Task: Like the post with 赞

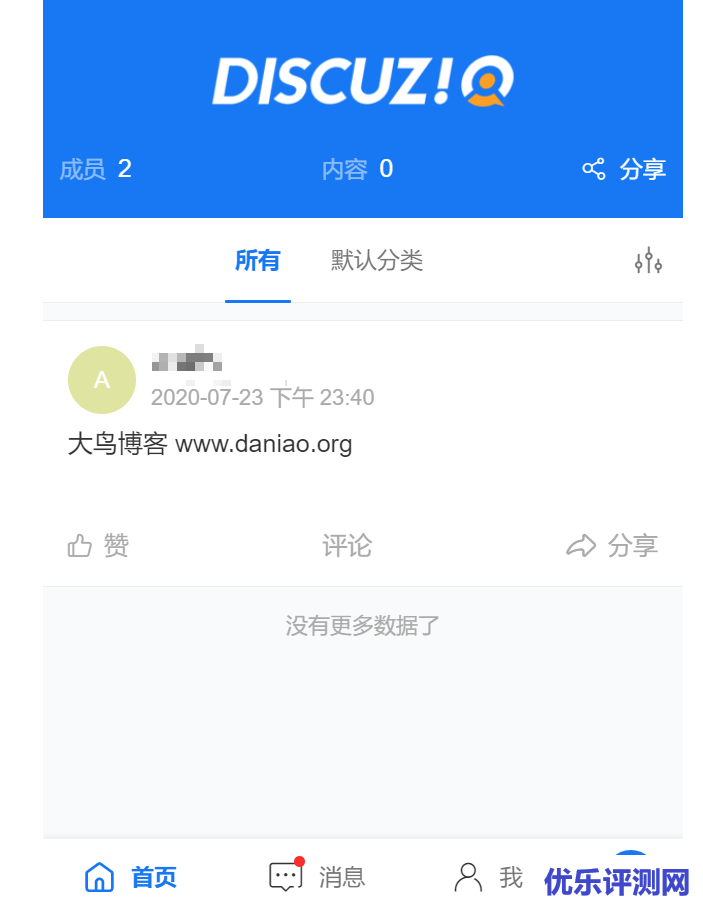Action: click(99, 545)
